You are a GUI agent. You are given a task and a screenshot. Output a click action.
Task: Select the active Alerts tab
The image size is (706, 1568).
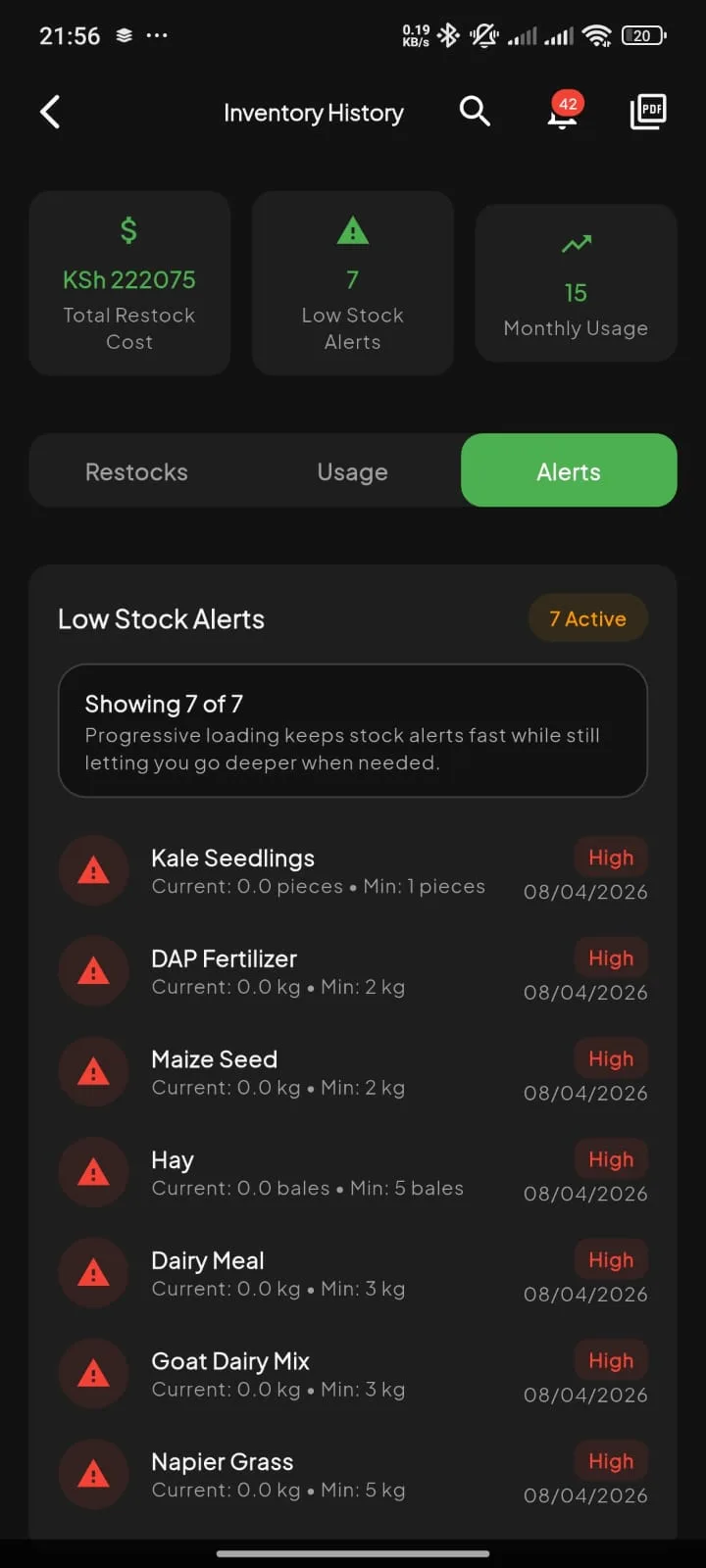pyautogui.click(x=569, y=470)
